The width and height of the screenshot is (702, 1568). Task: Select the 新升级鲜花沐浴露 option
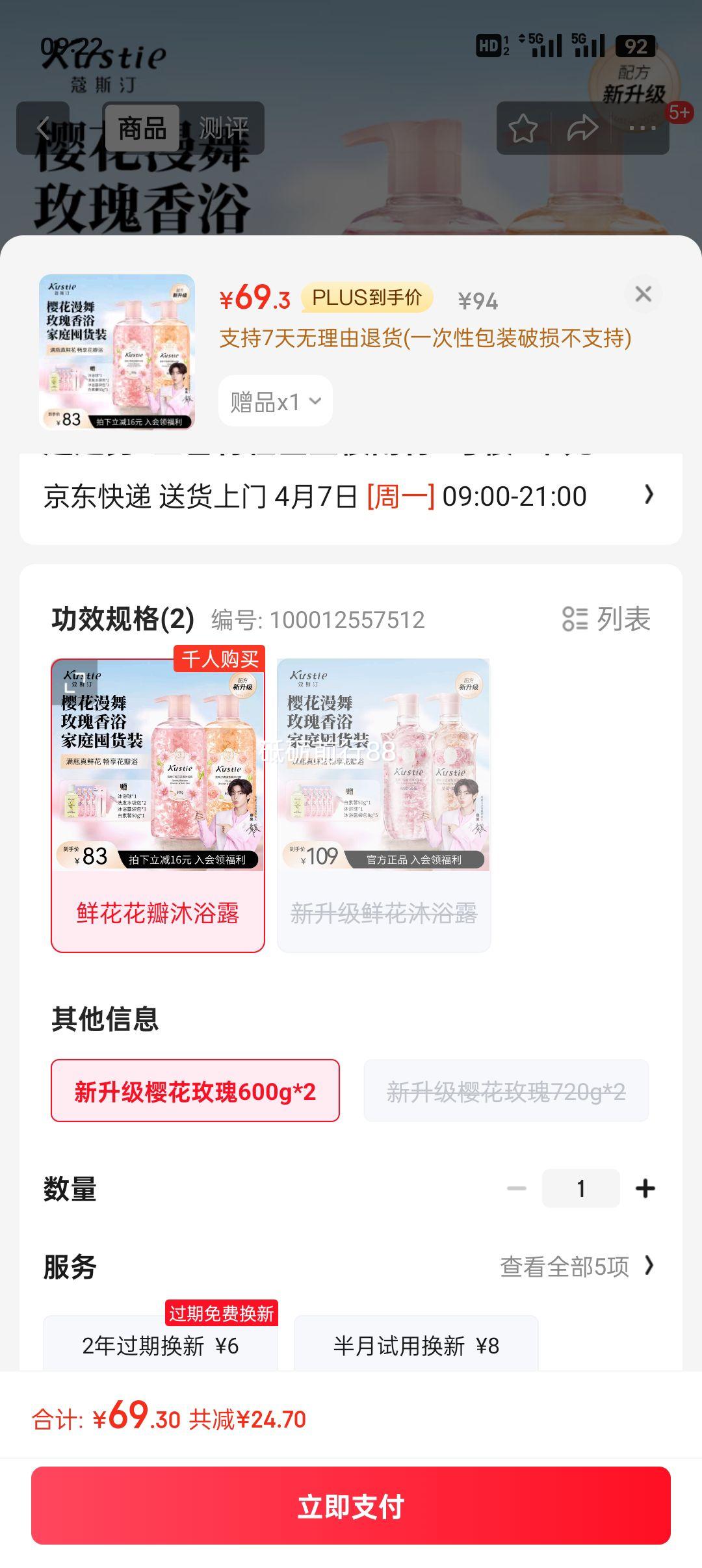384,805
